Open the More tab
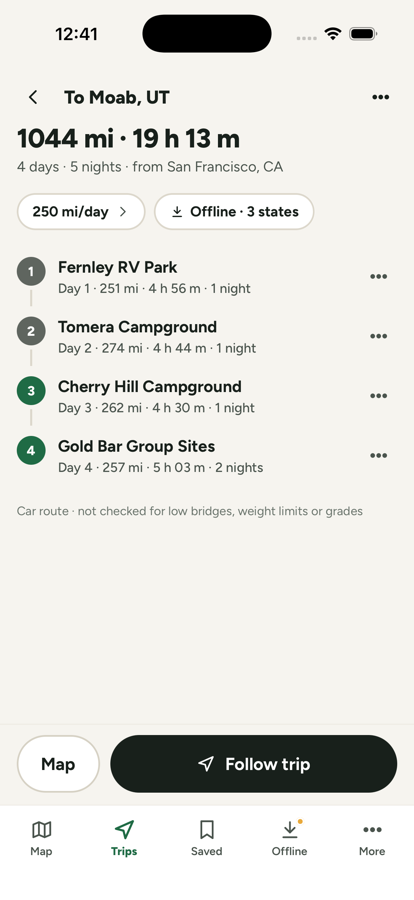 tap(372, 838)
